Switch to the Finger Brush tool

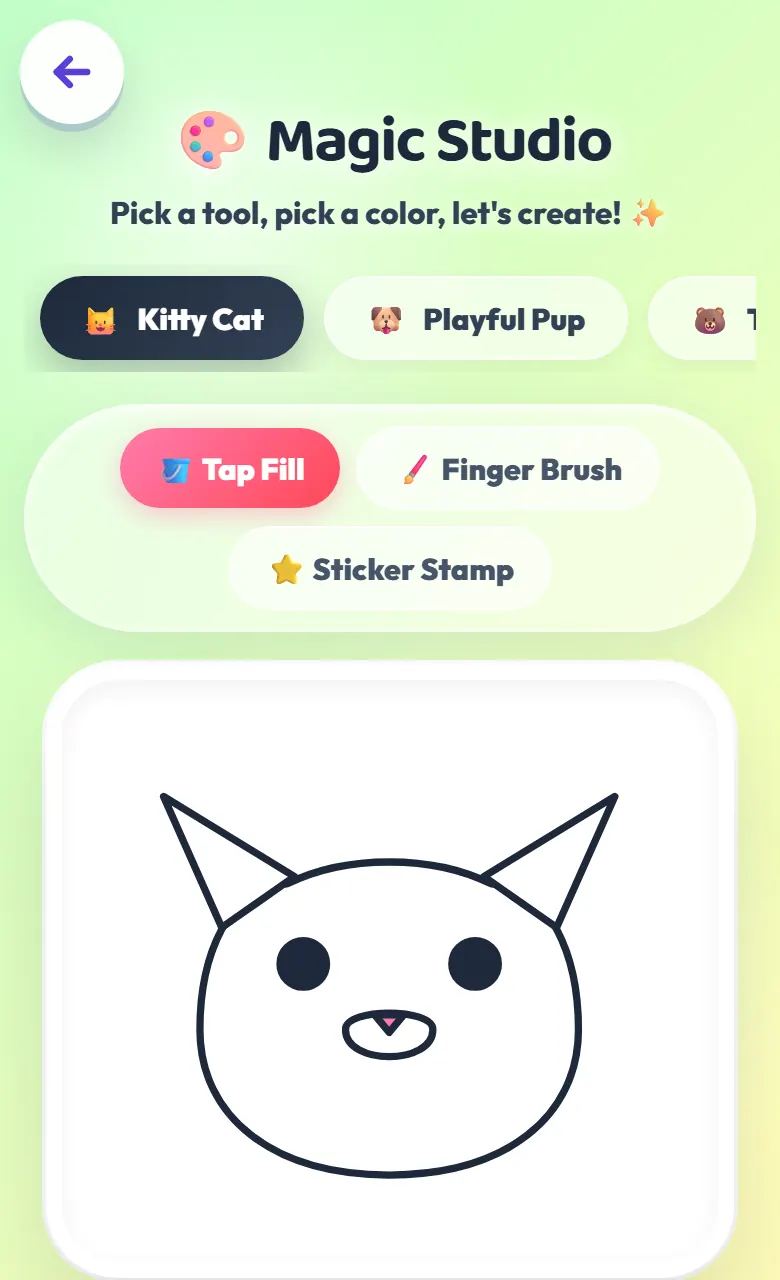pyautogui.click(x=508, y=469)
